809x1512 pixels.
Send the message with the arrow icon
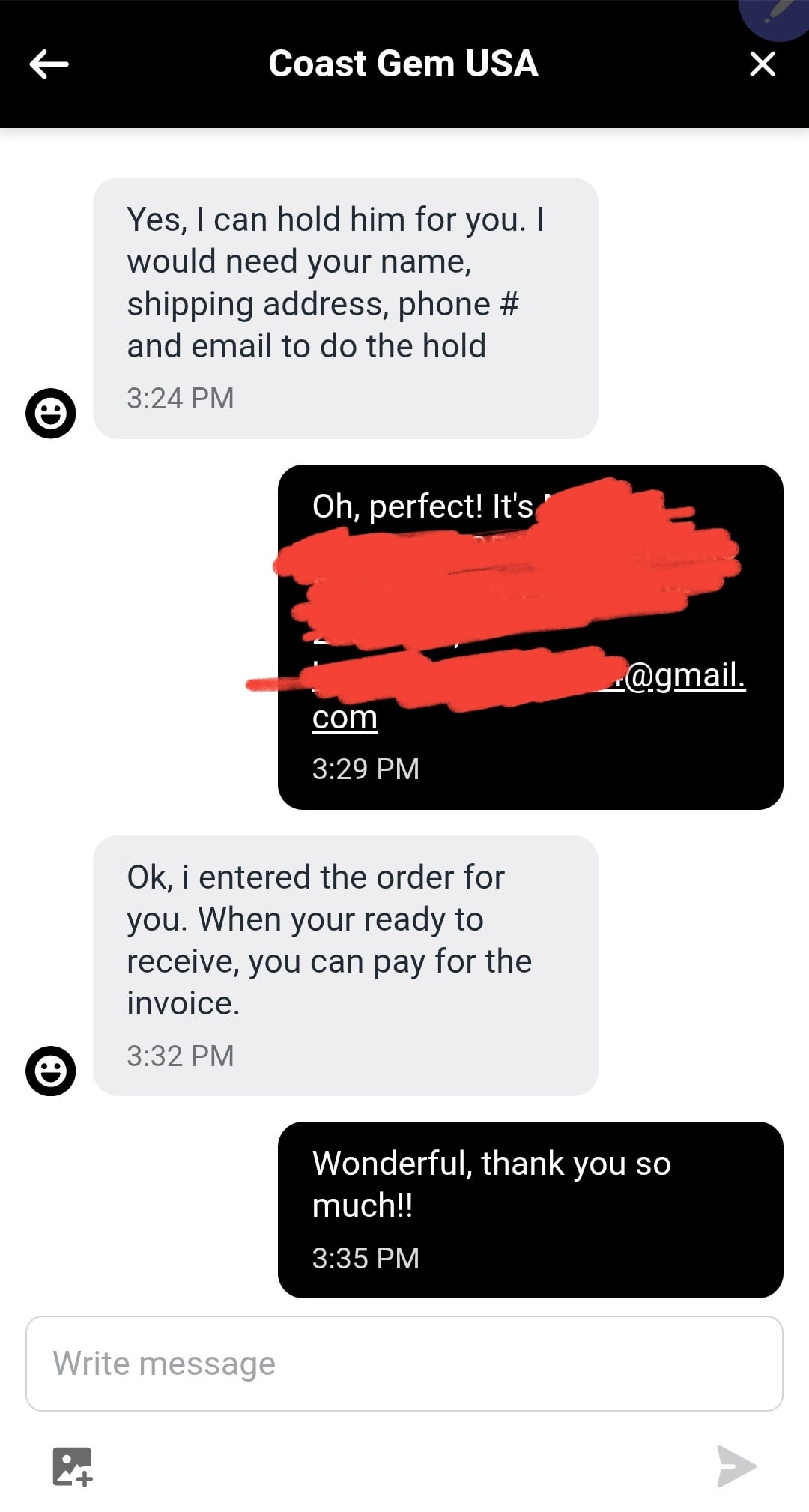point(736,1466)
